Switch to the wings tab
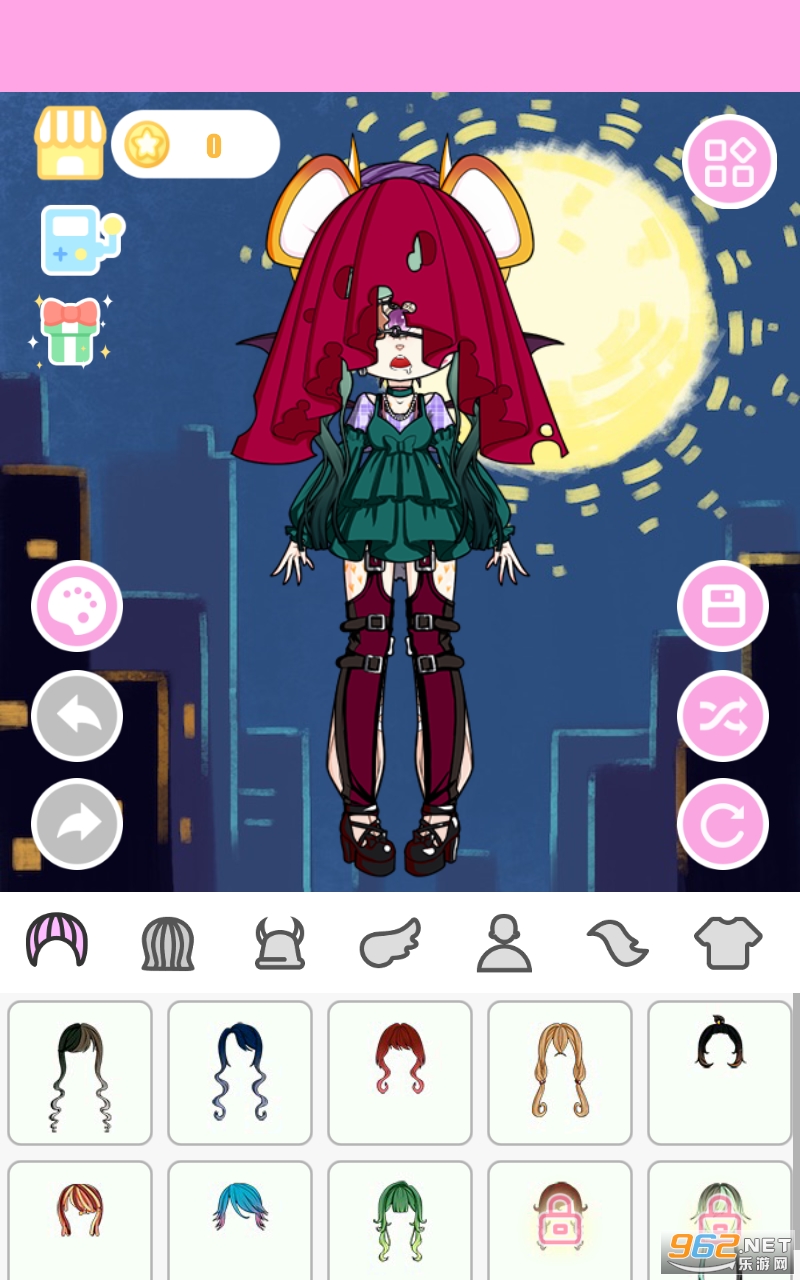 coord(391,943)
